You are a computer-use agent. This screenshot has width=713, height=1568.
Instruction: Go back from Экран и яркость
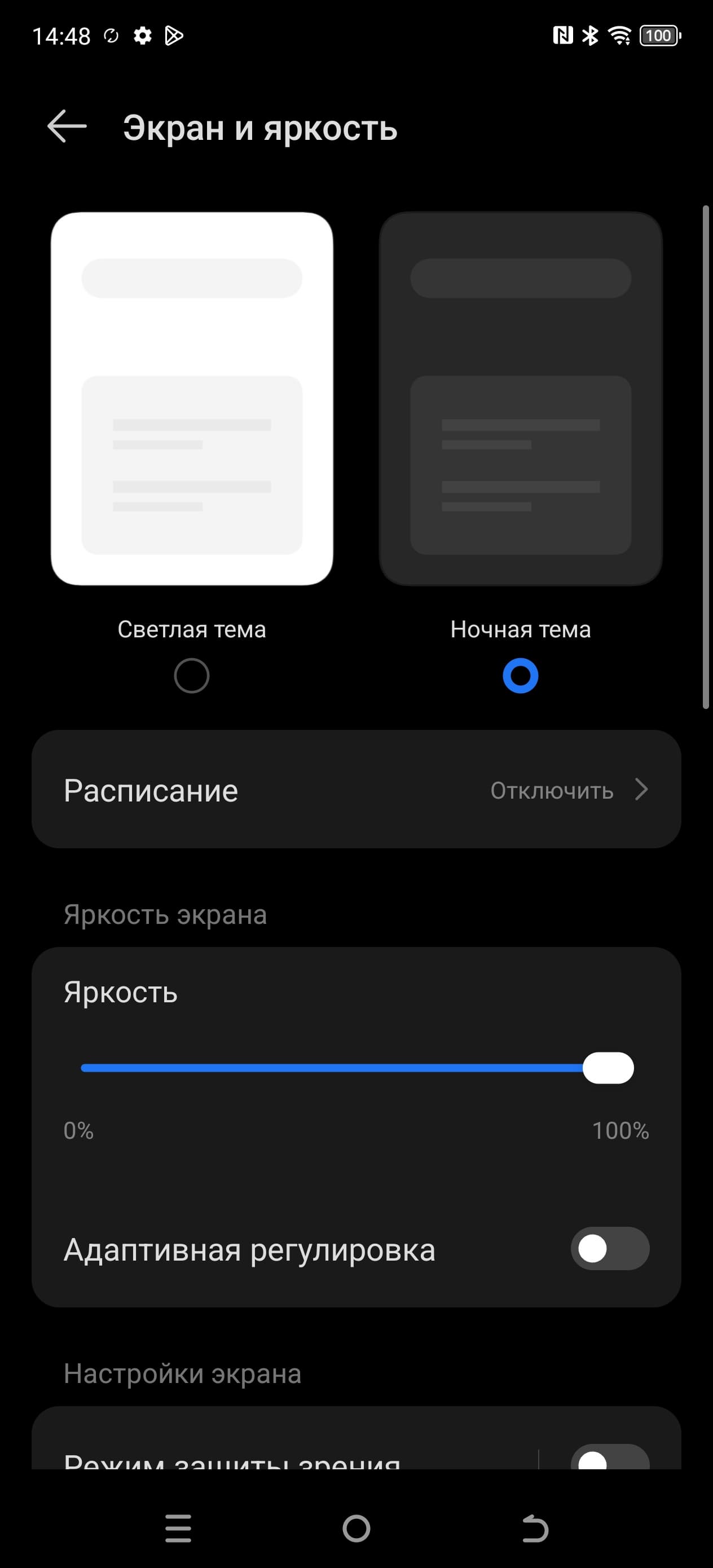click(67, 126)
